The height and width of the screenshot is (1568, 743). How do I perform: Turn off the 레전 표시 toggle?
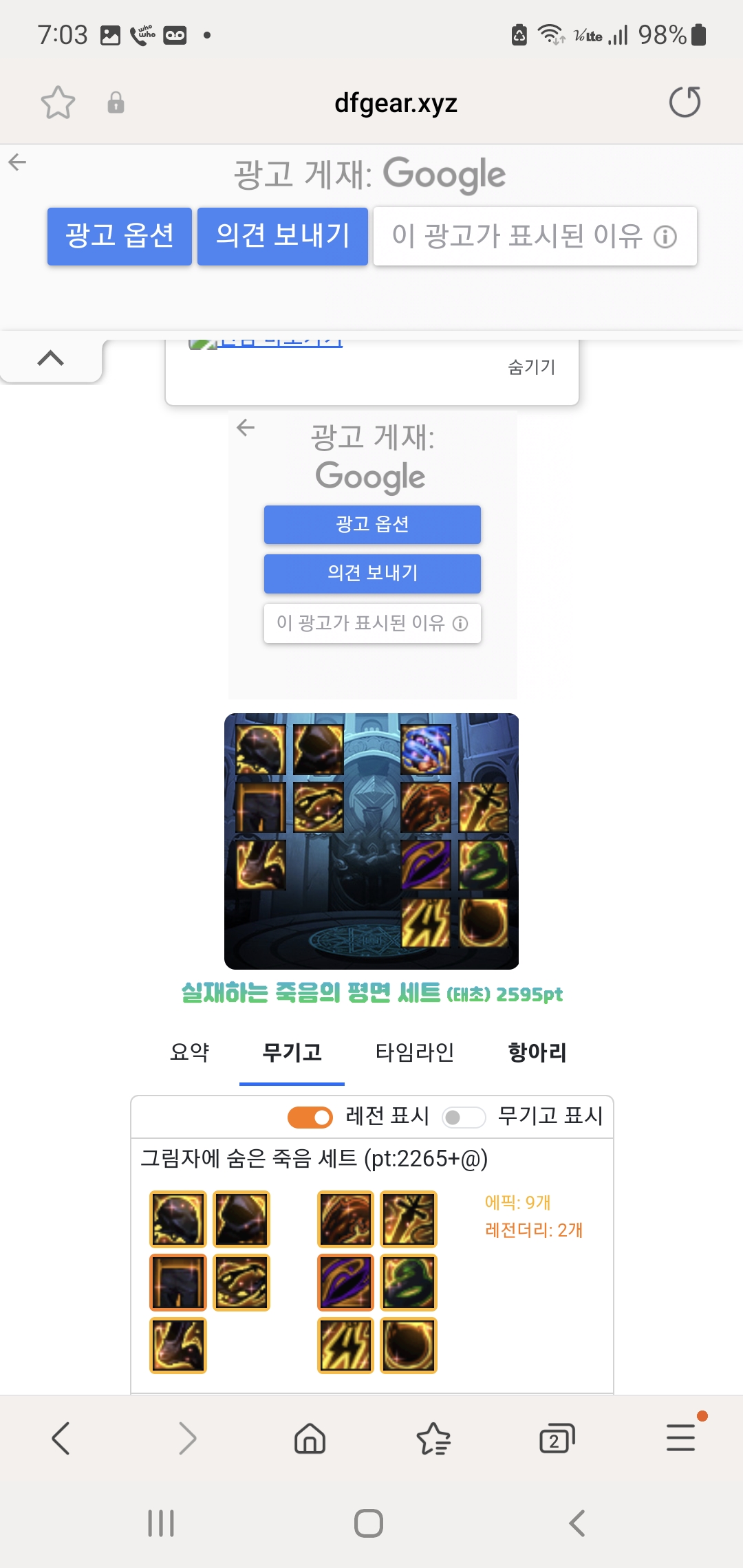310,1117
